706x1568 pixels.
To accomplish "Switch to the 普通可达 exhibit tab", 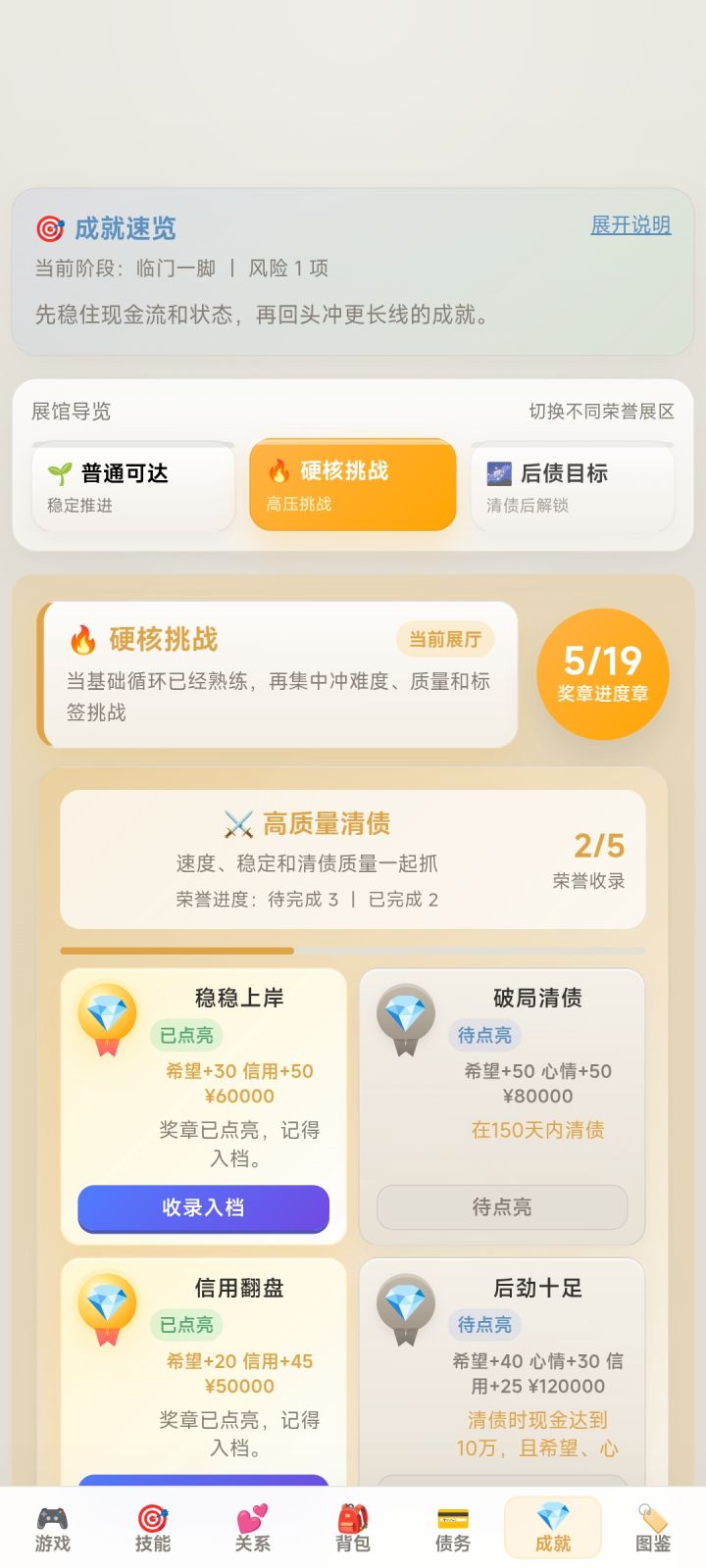I will [132, 486].
